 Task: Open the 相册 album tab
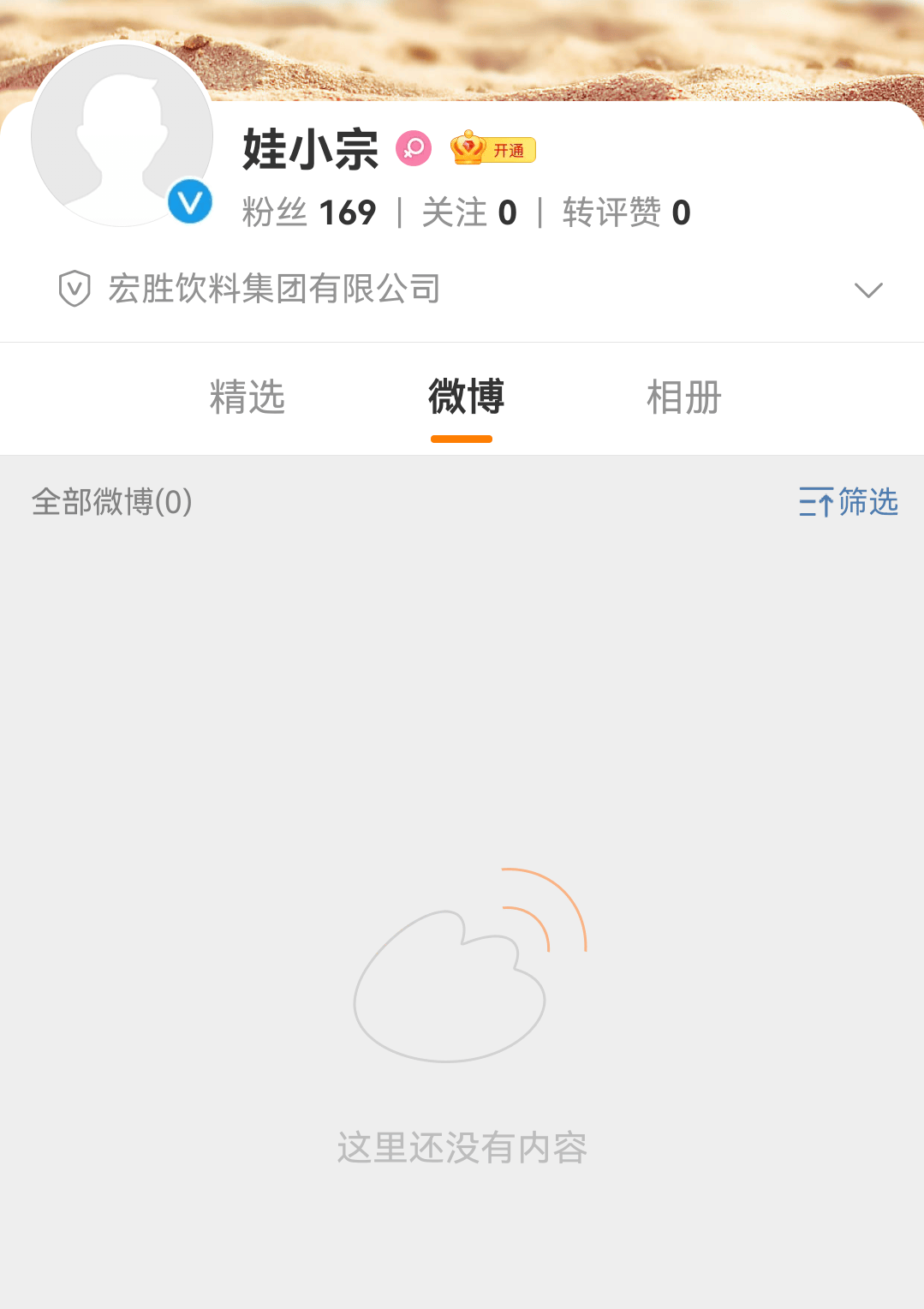683,397
